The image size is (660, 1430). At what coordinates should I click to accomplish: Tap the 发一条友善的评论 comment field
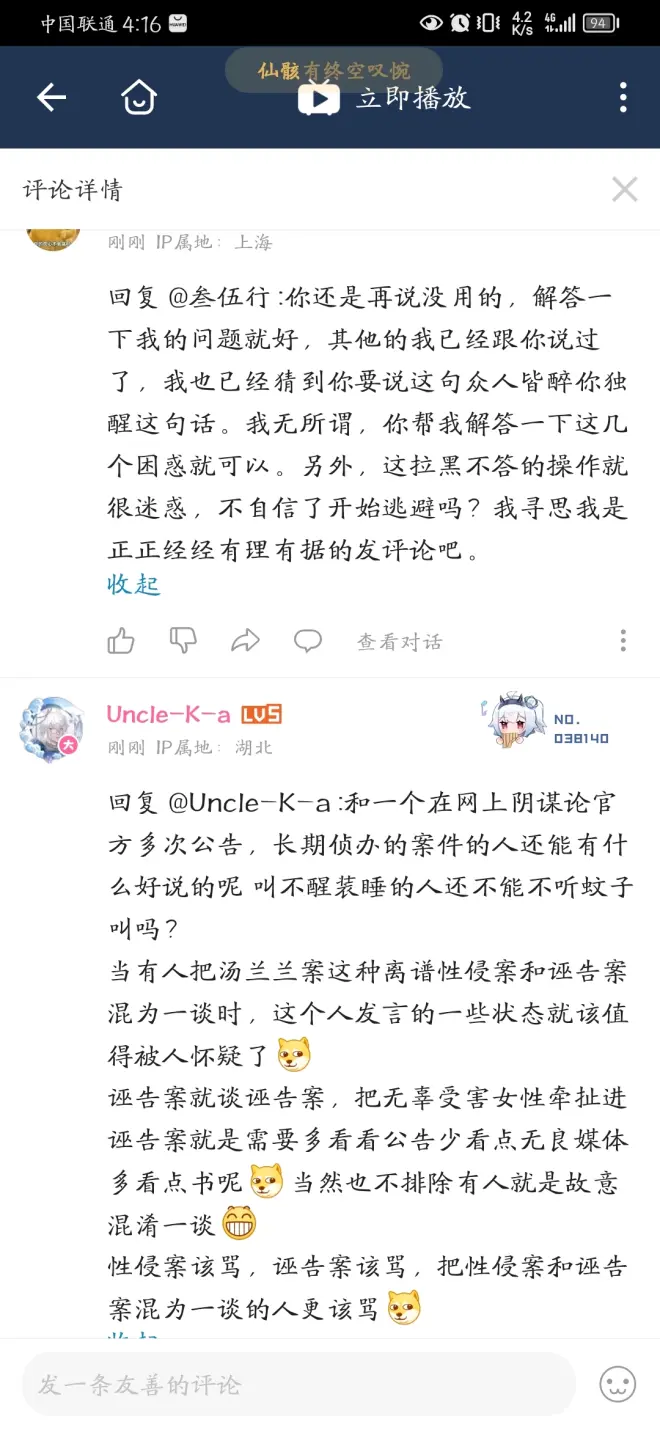tap(298, 1385)
